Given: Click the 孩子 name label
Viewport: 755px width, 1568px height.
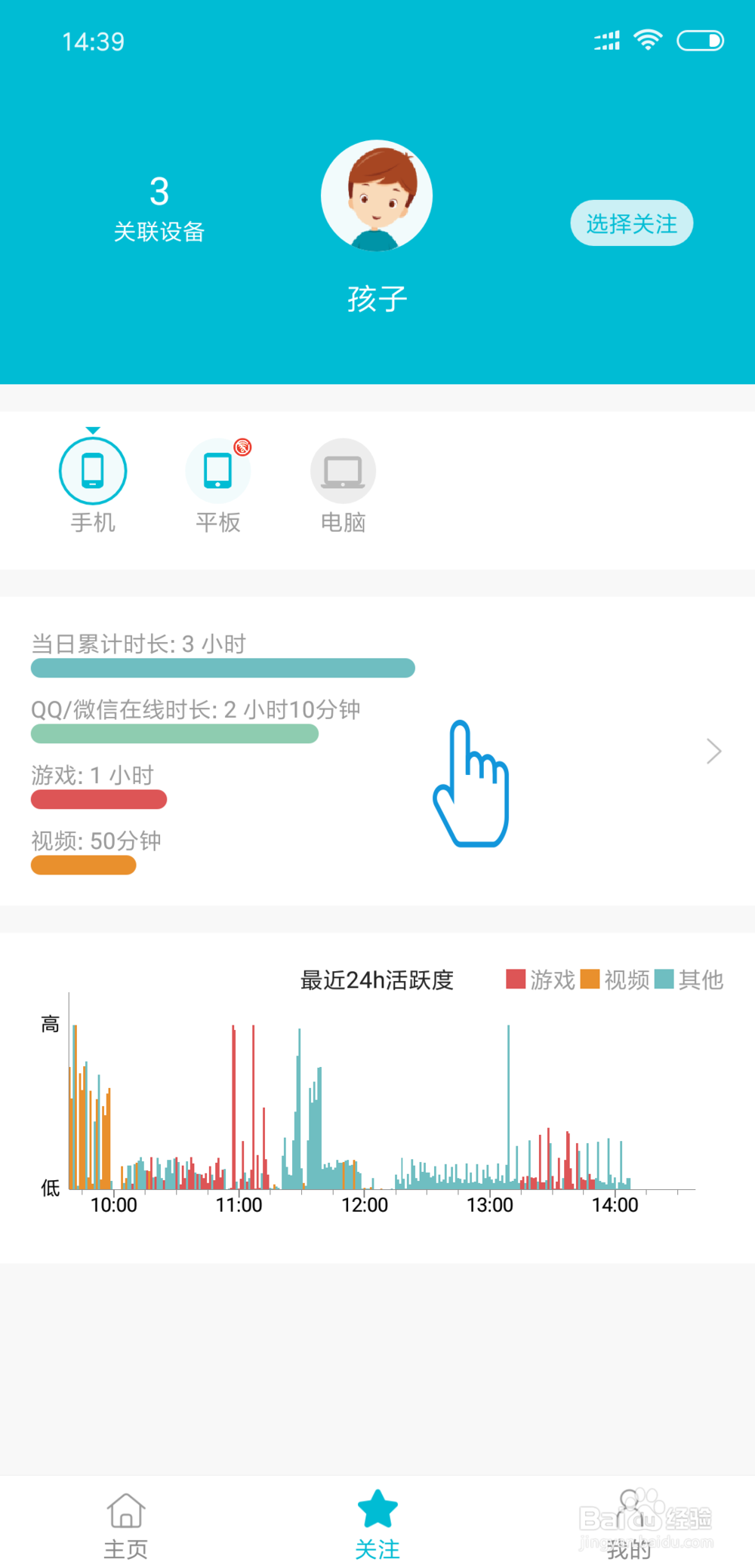Looking at the screenshot, I should pos(377,297).
